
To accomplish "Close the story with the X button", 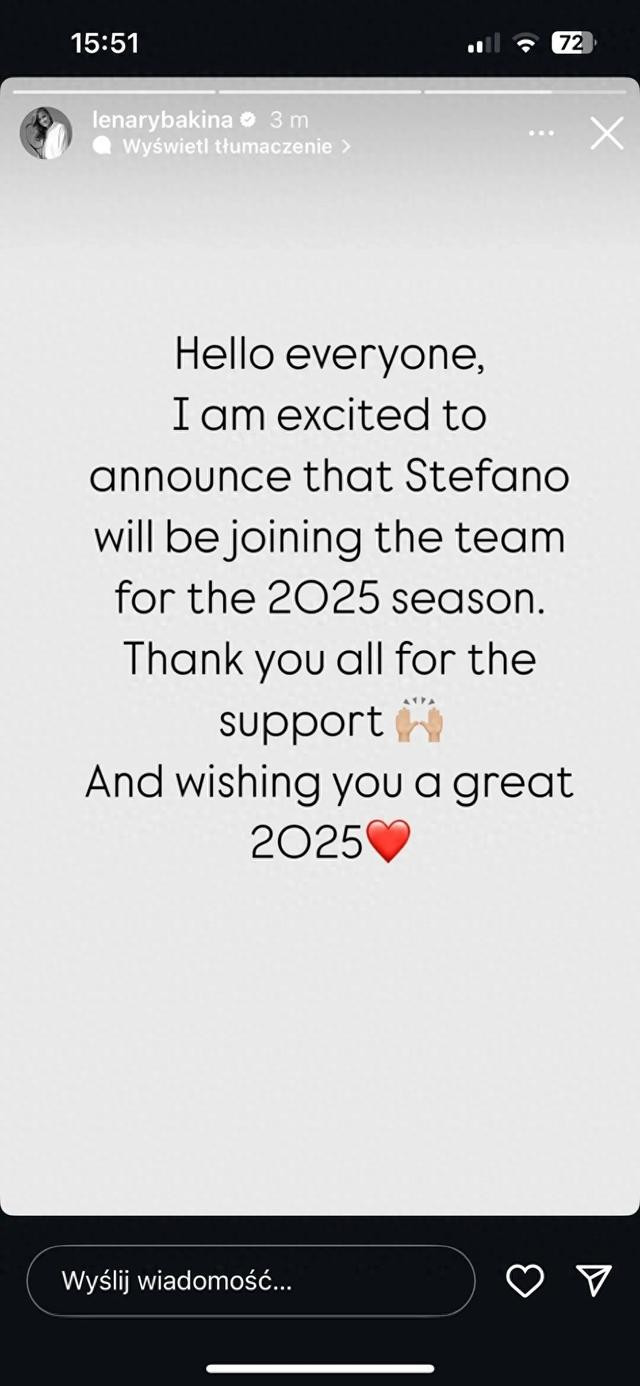I will pyautogui.click(x=606, y=133).
